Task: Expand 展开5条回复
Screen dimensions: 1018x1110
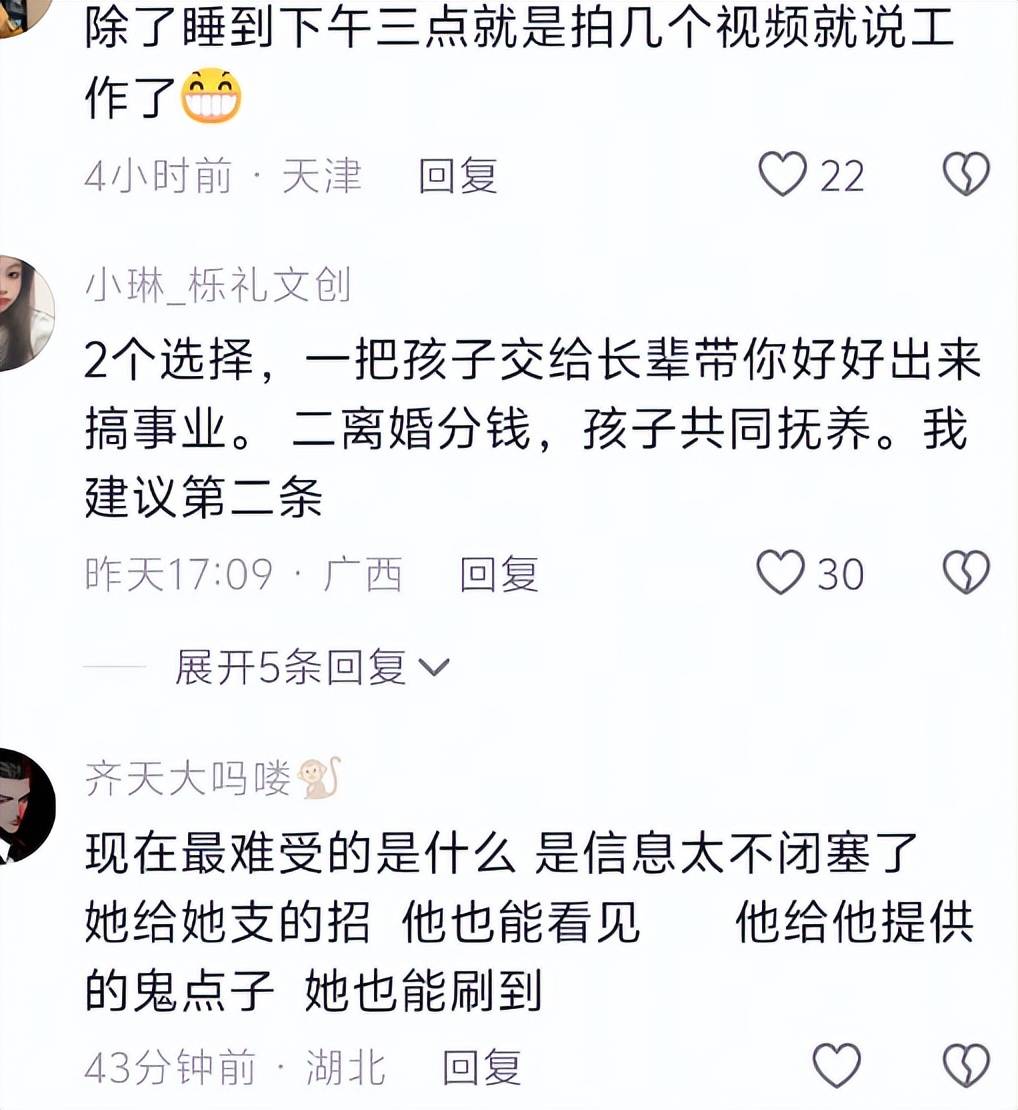Action: click(312, 667)
